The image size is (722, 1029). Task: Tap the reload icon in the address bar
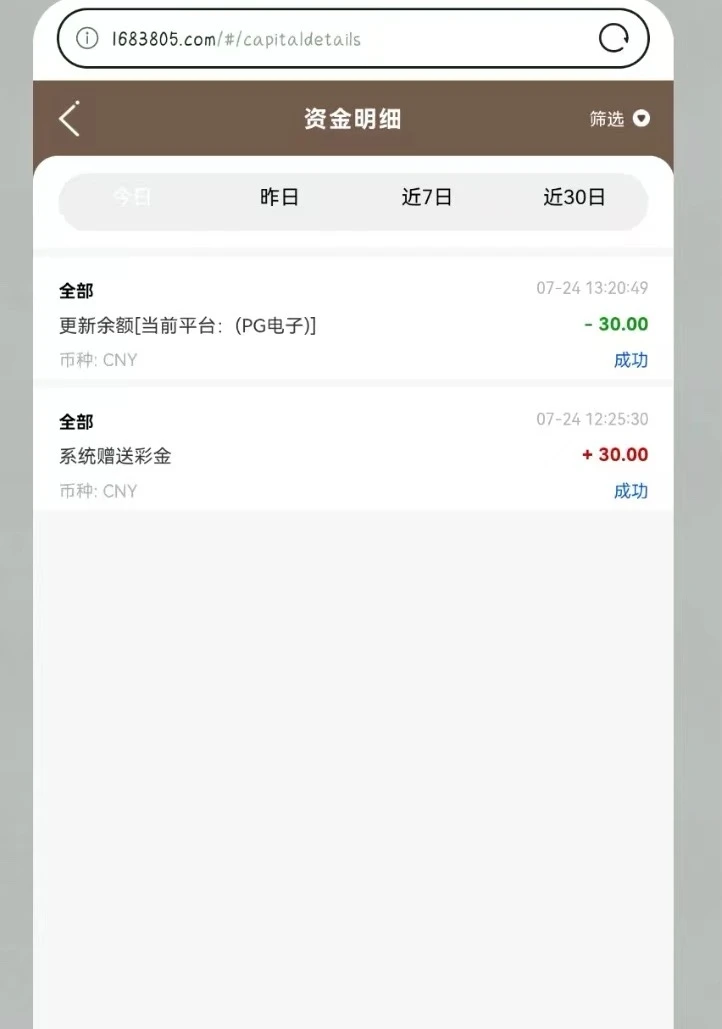[x=613, y=38]
